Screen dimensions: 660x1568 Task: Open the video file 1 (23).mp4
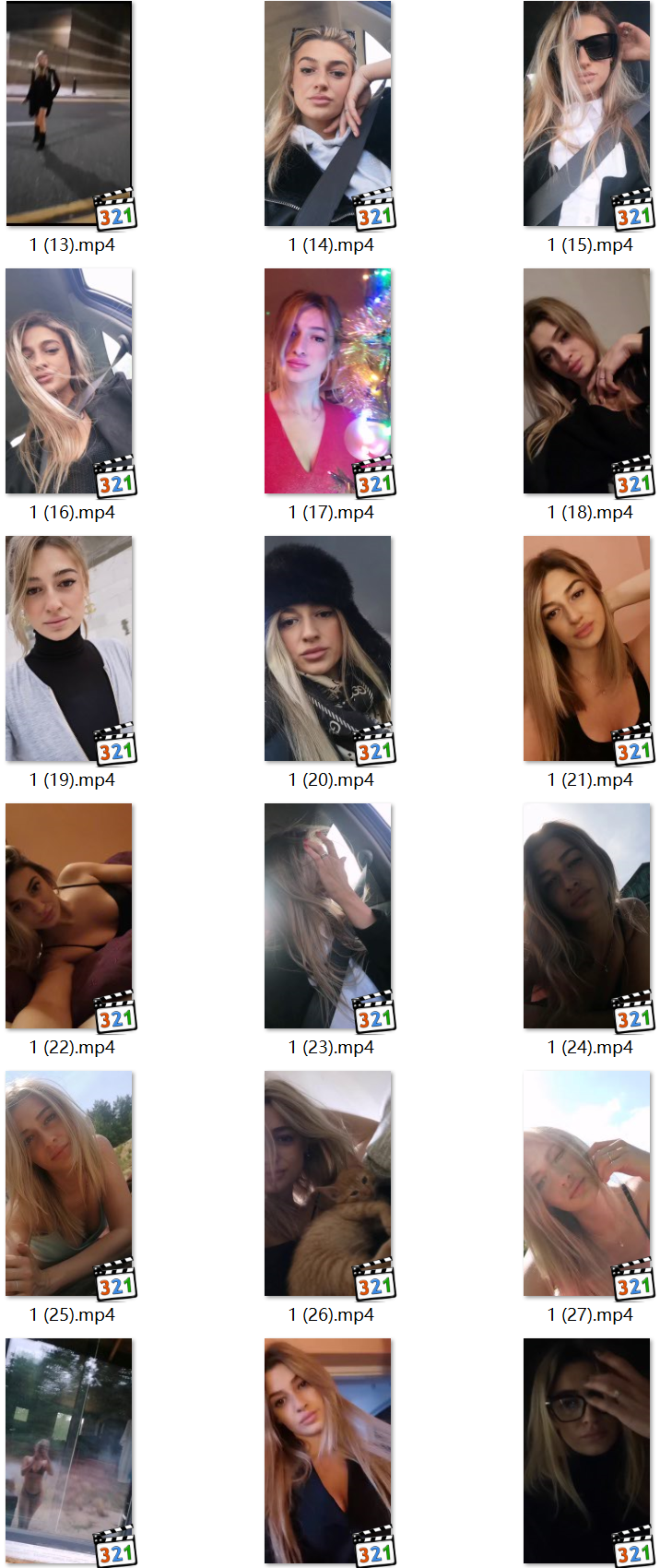(328, 917)
